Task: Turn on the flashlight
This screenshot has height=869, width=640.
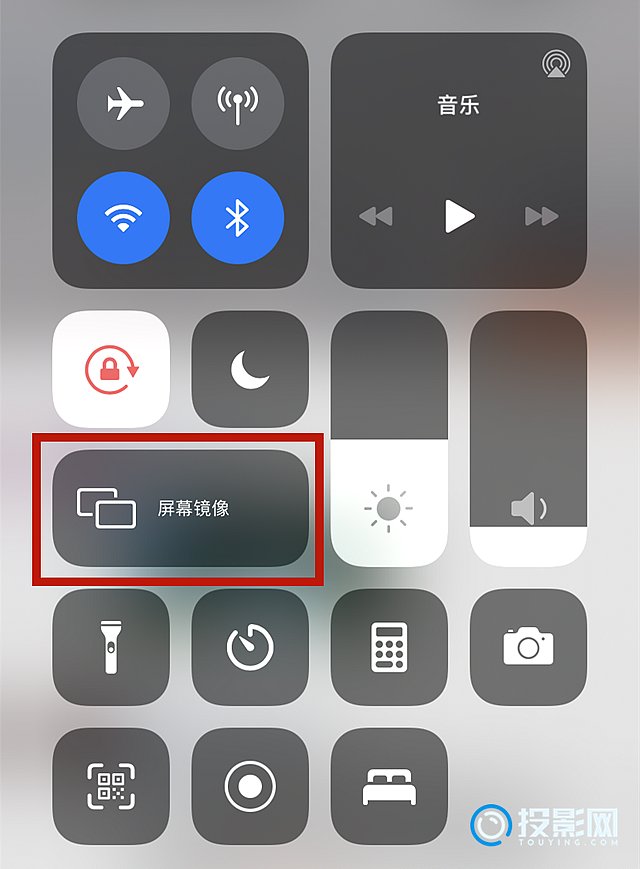Action: 111,647
